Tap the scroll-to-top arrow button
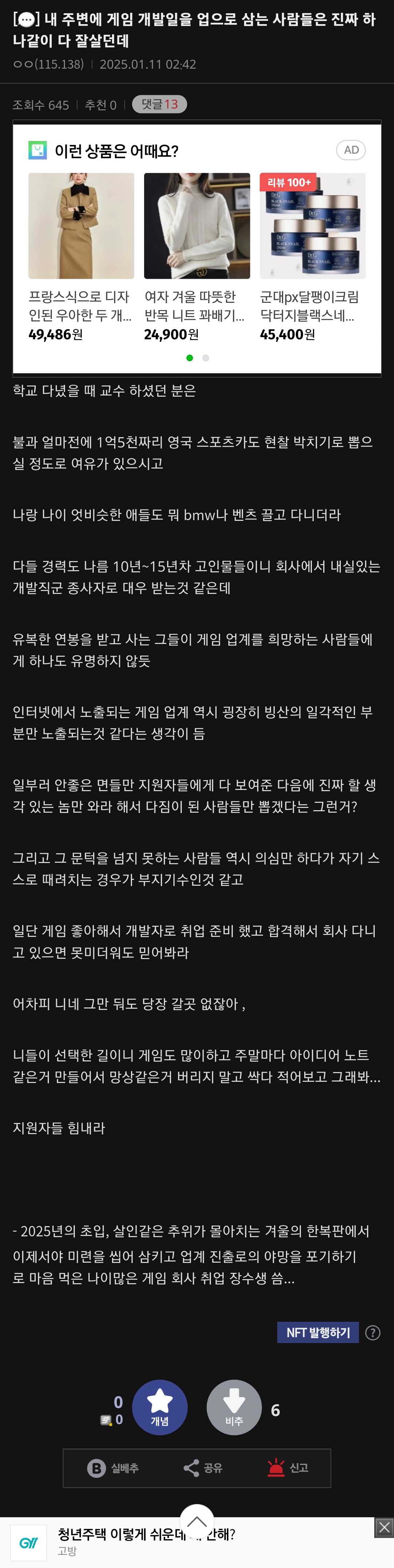Viewport: 394px width, 1568px height. [x=196, y=1521]
